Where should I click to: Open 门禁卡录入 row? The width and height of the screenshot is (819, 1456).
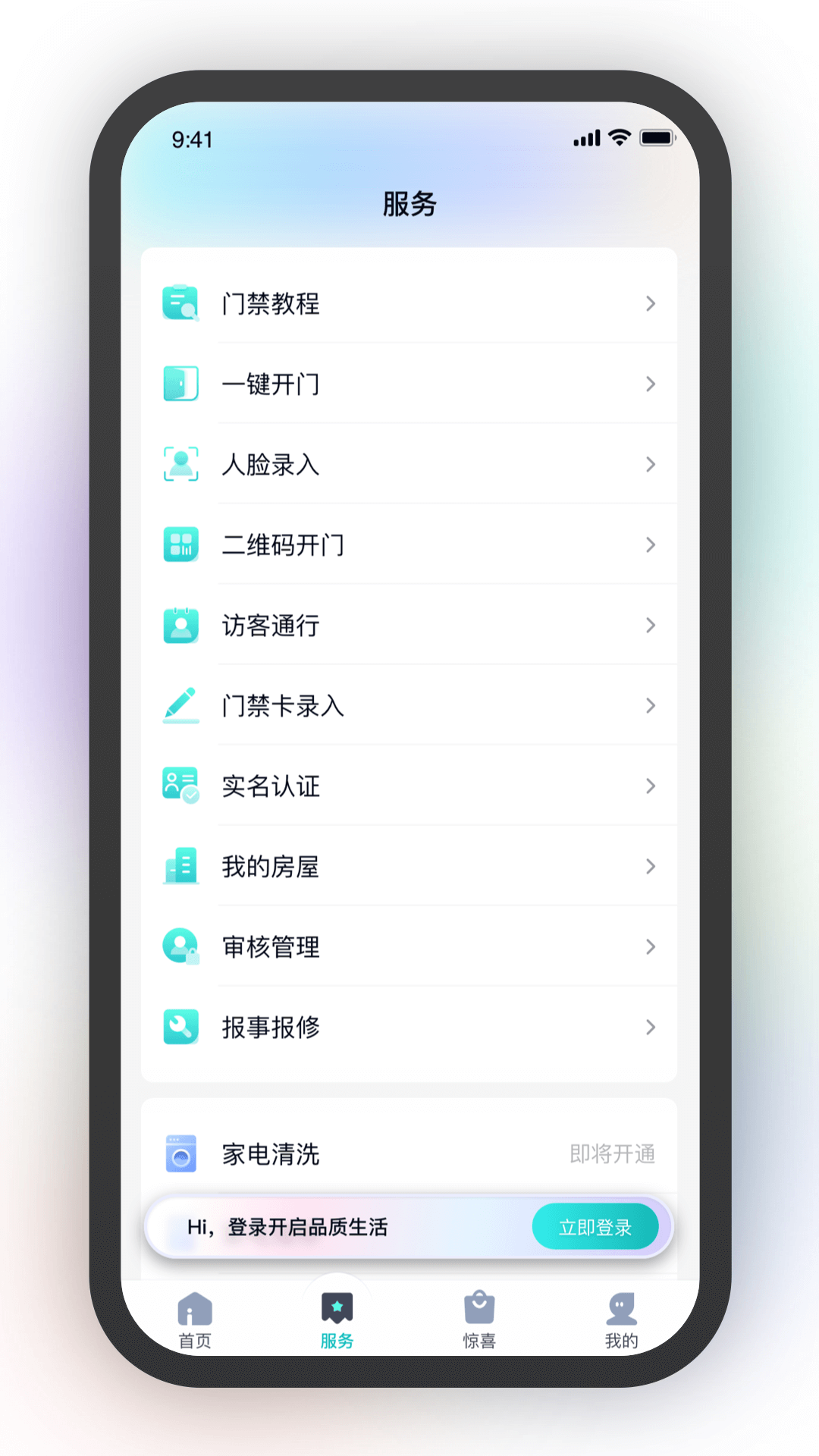[x=409, y=705]
